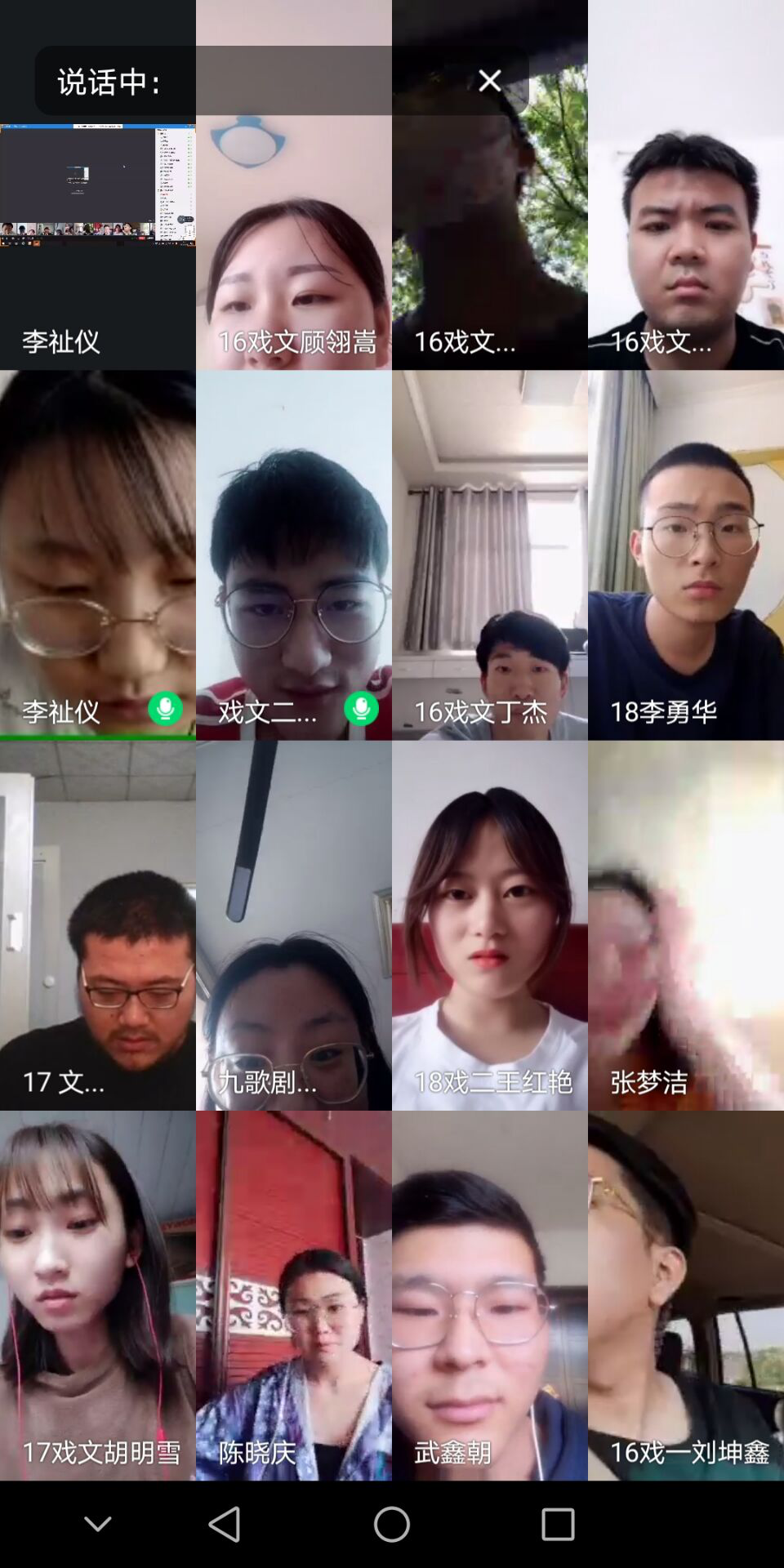Open 16戏一刘坤鑫's video tile
This screenshot has height=1568, width=784.
[x=685, y=1295]
